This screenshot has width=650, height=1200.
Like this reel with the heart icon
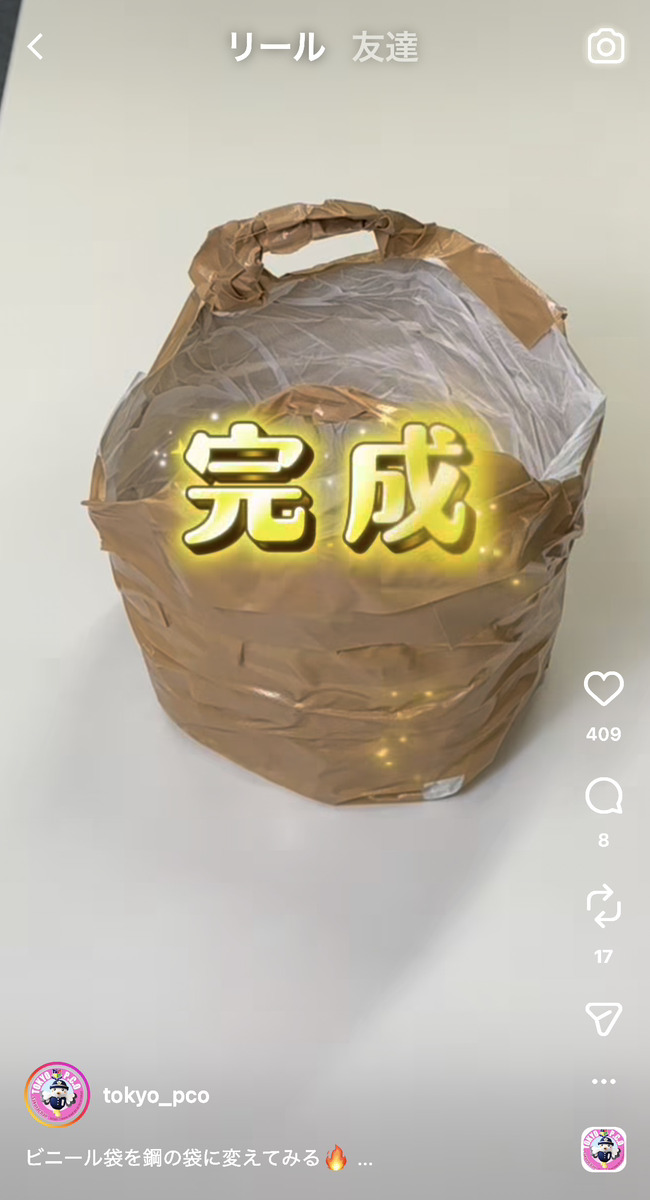[x=603, y=689]
